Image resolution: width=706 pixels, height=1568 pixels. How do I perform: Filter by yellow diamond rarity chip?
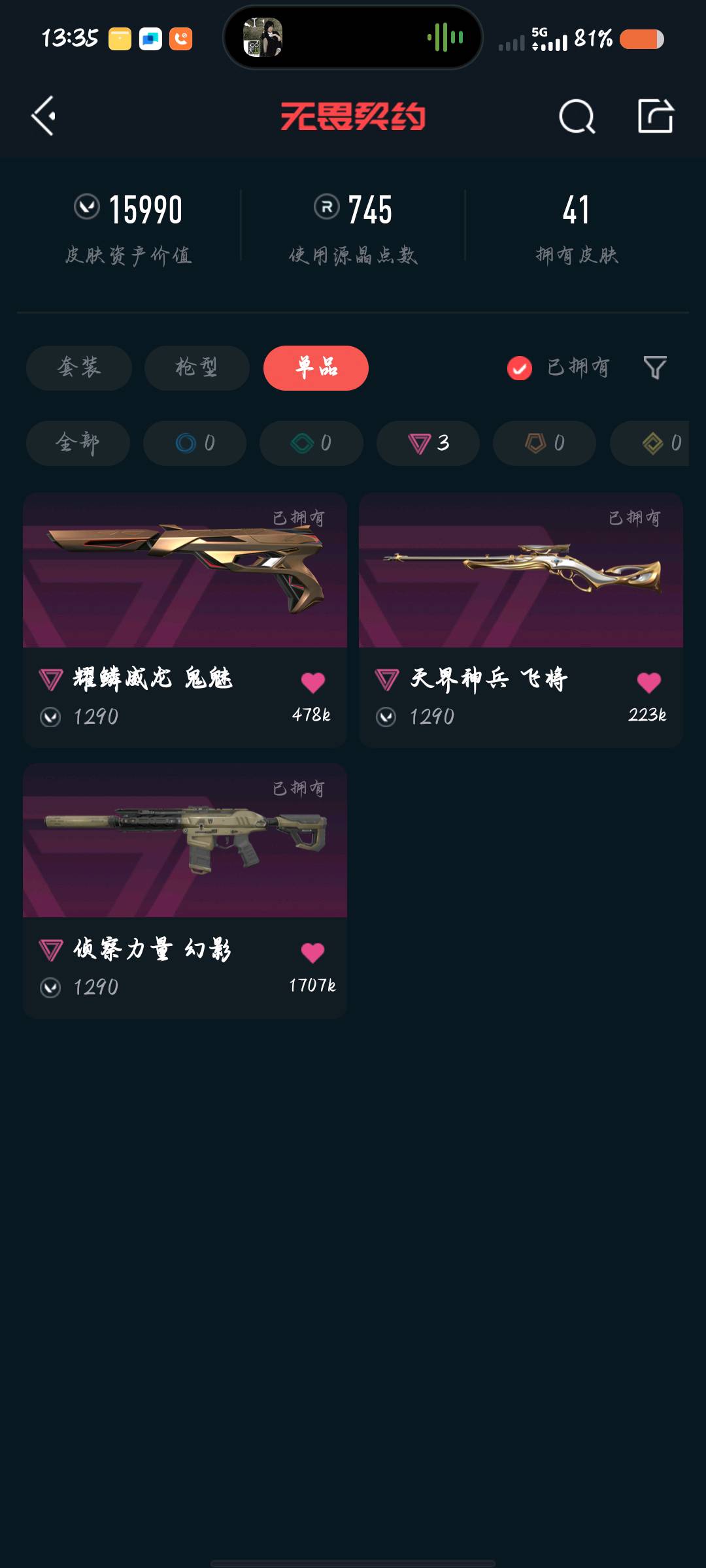click(x=660, y=443)
